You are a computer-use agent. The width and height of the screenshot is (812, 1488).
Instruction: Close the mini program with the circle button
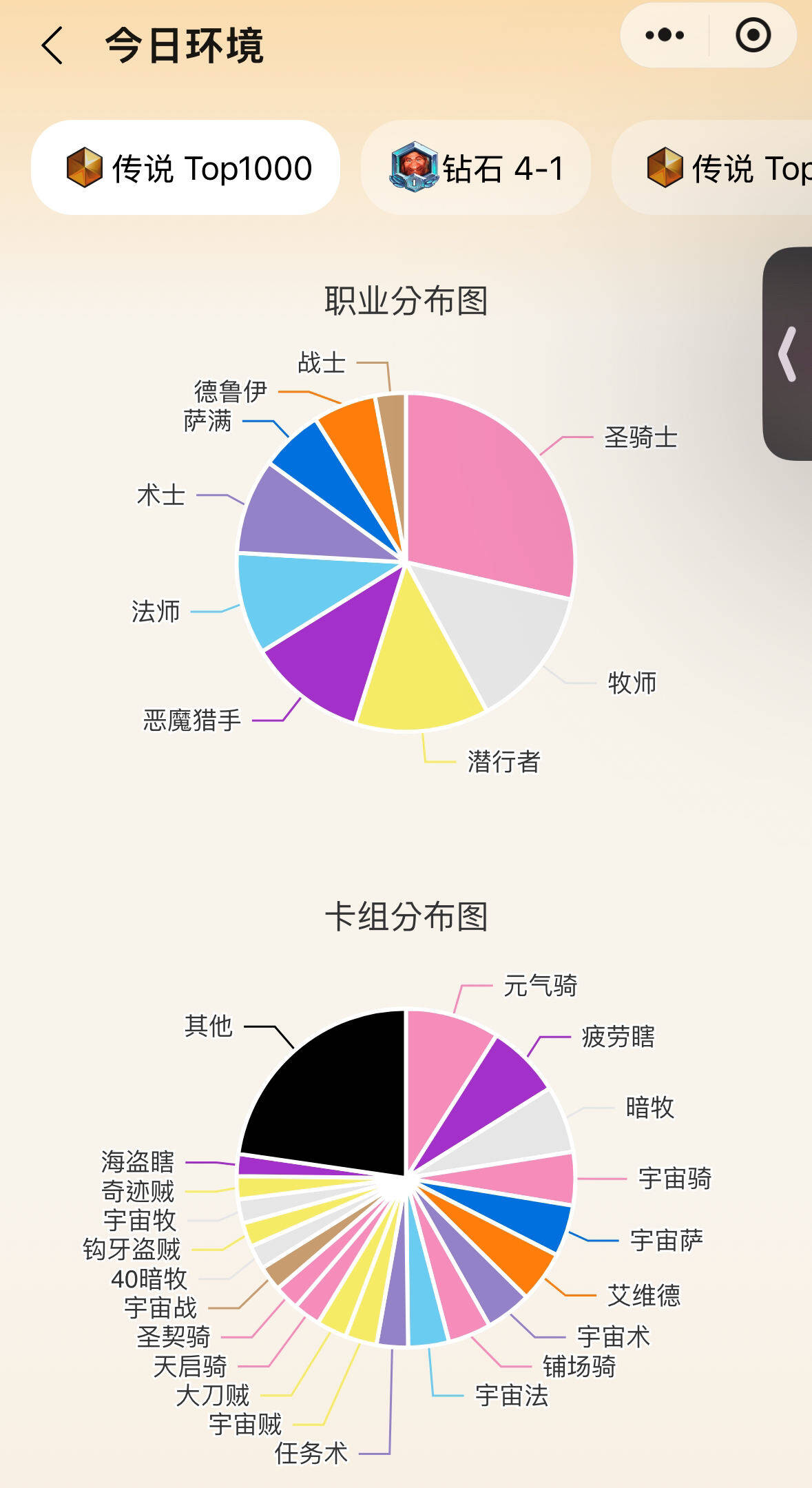coord(753,35)
